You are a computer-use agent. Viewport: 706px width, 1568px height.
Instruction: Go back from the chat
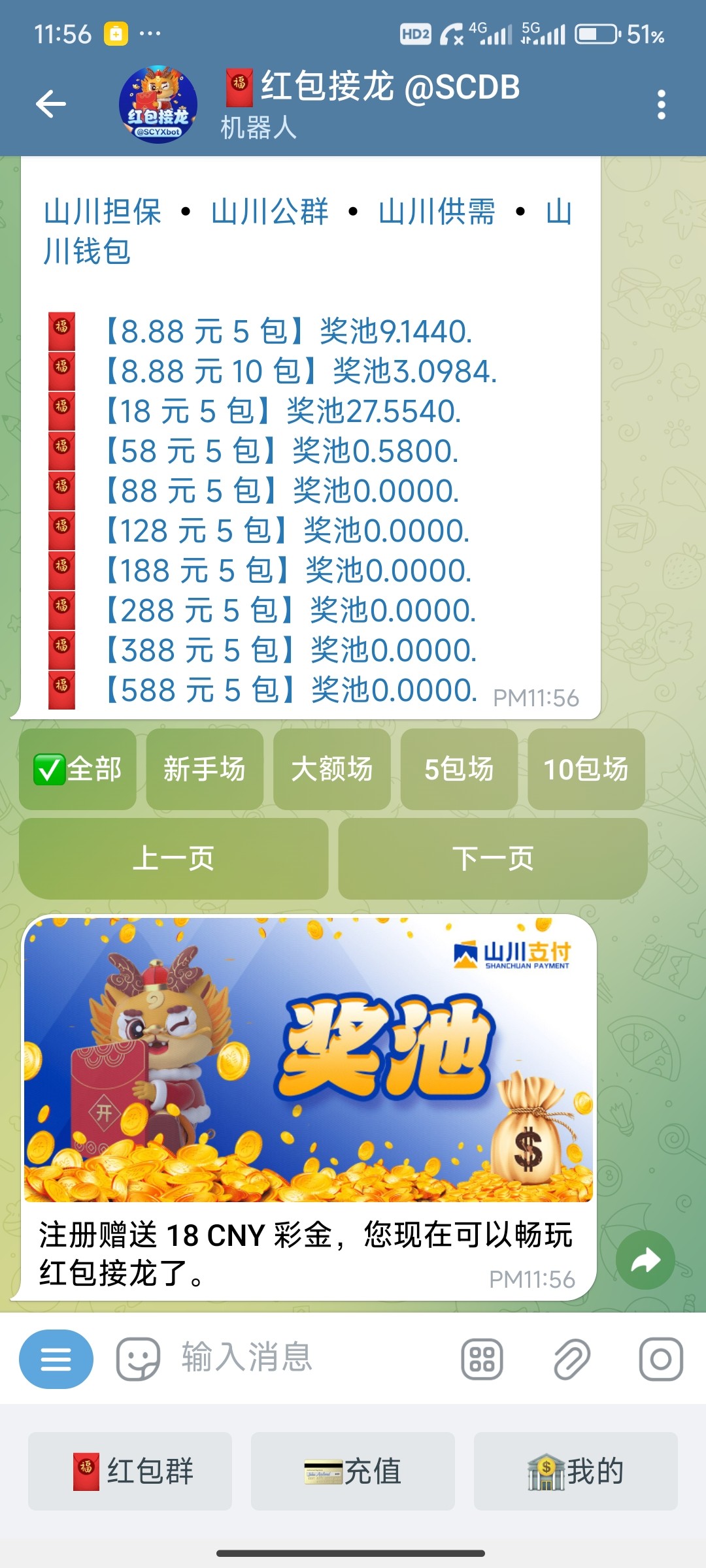click(x=51, y=104)
